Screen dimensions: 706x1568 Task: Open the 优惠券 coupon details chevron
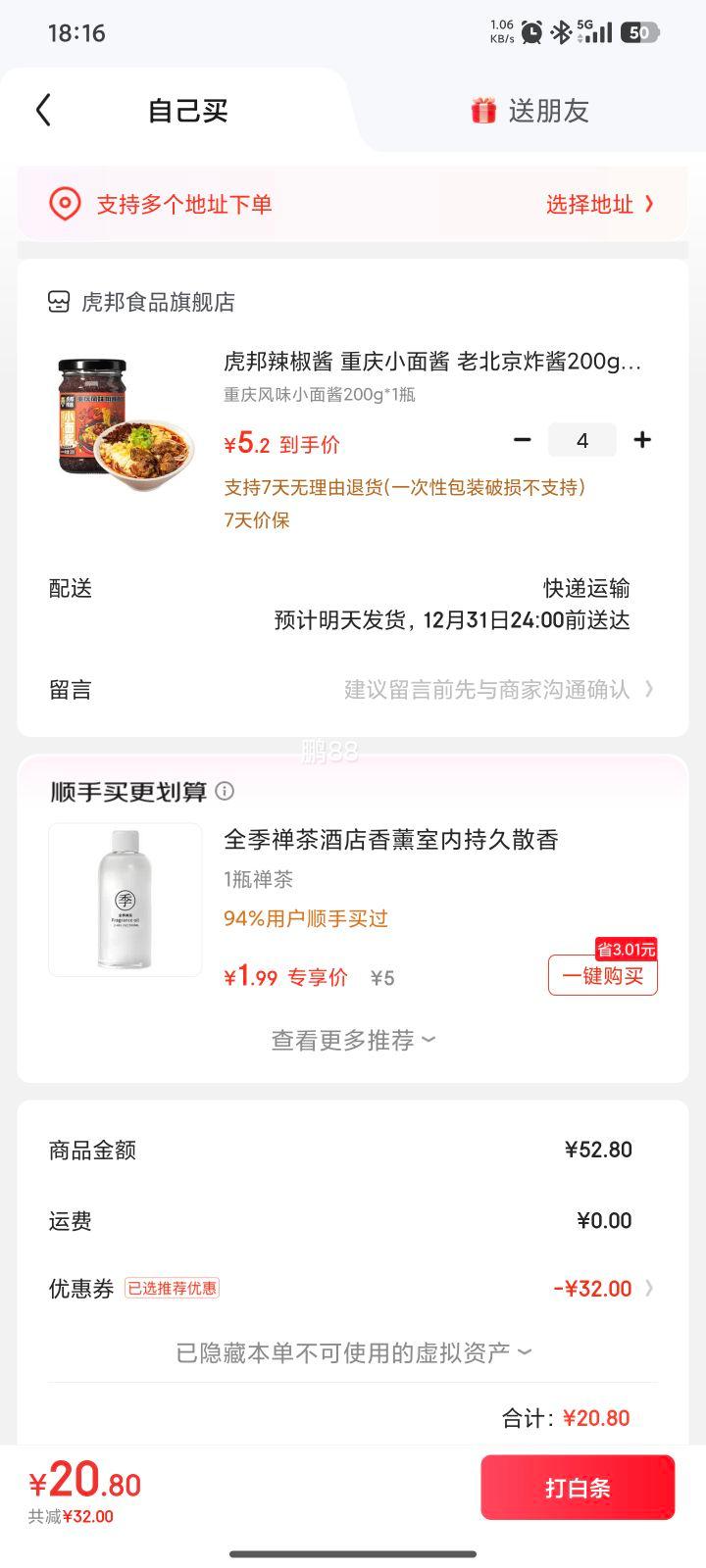[x=649, y=1288]
